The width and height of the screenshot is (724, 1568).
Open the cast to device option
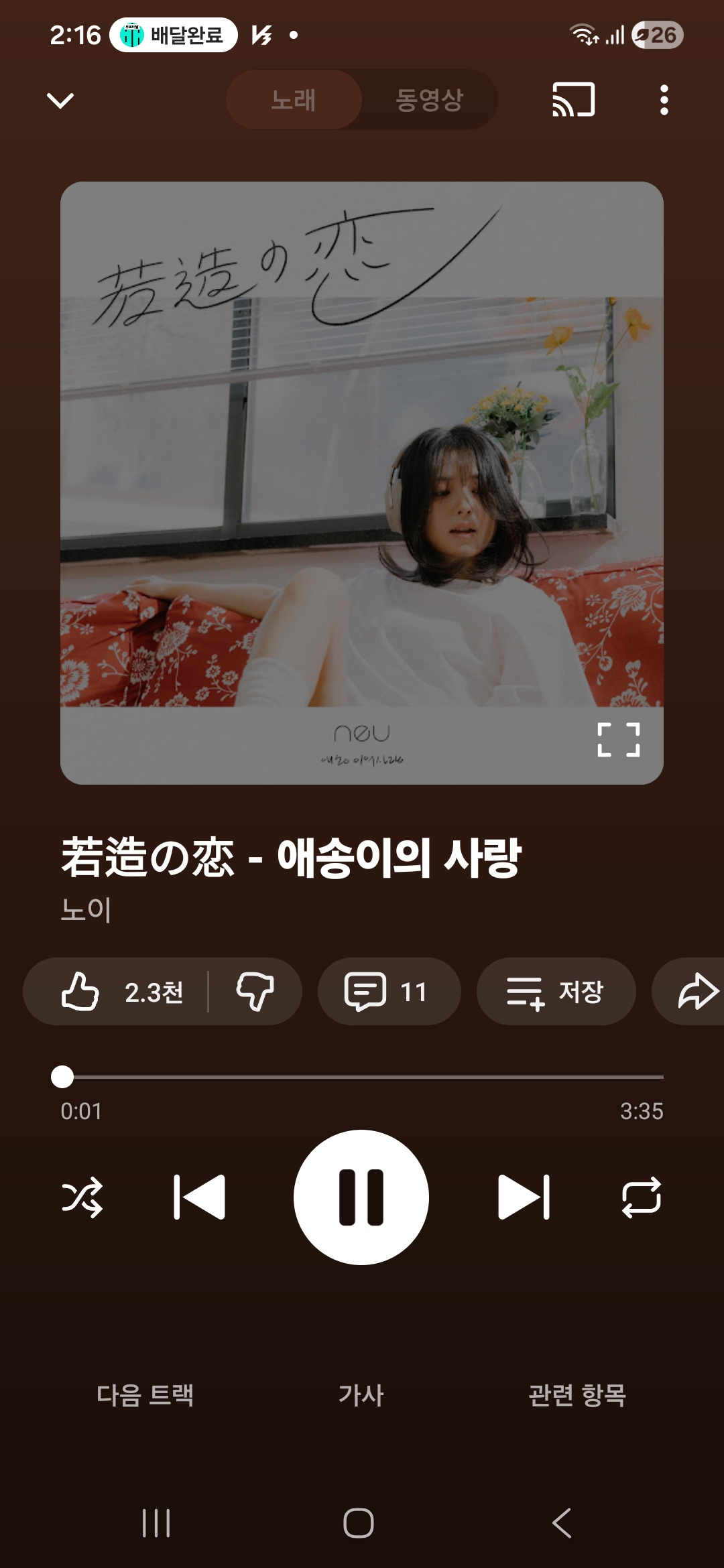[x=573, y=100]
